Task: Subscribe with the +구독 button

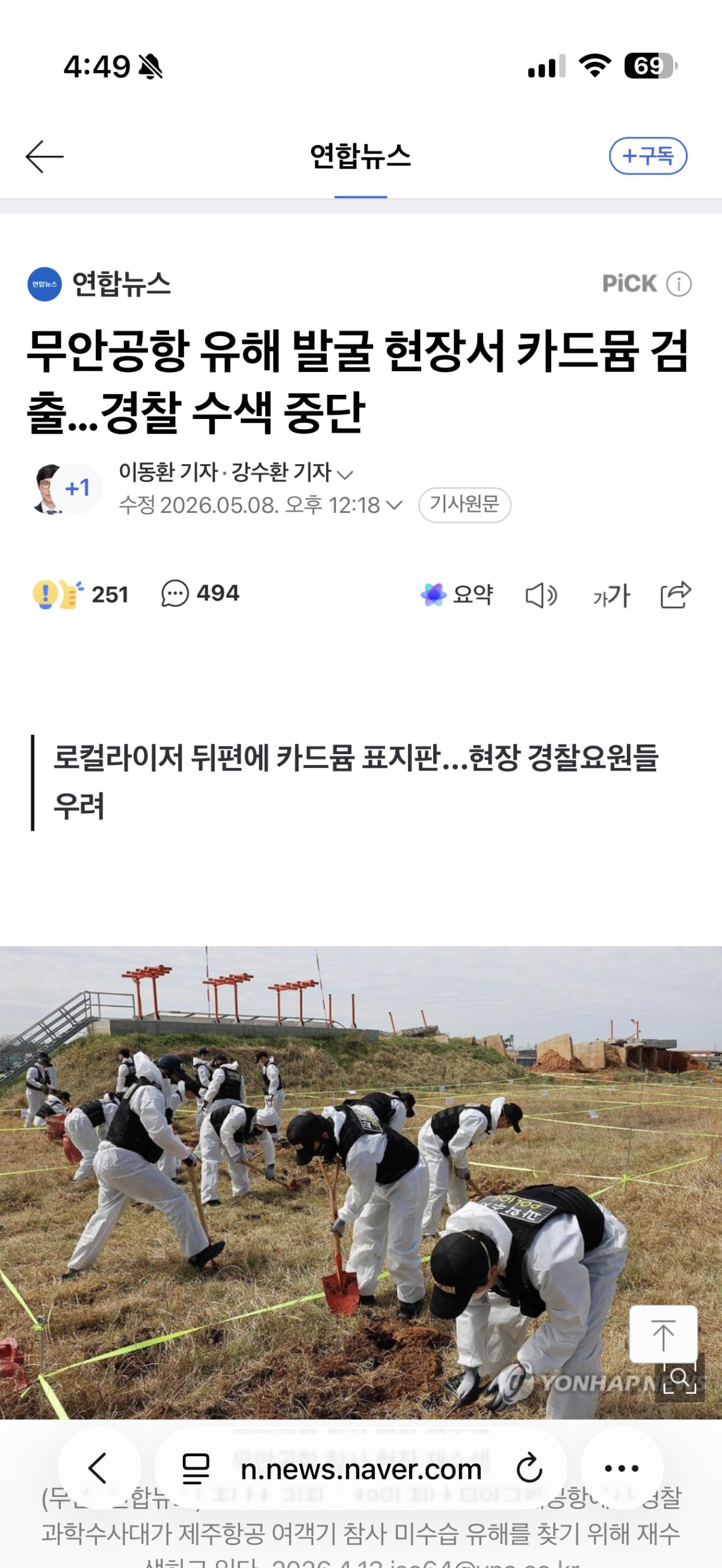Action: pos(648,156)
